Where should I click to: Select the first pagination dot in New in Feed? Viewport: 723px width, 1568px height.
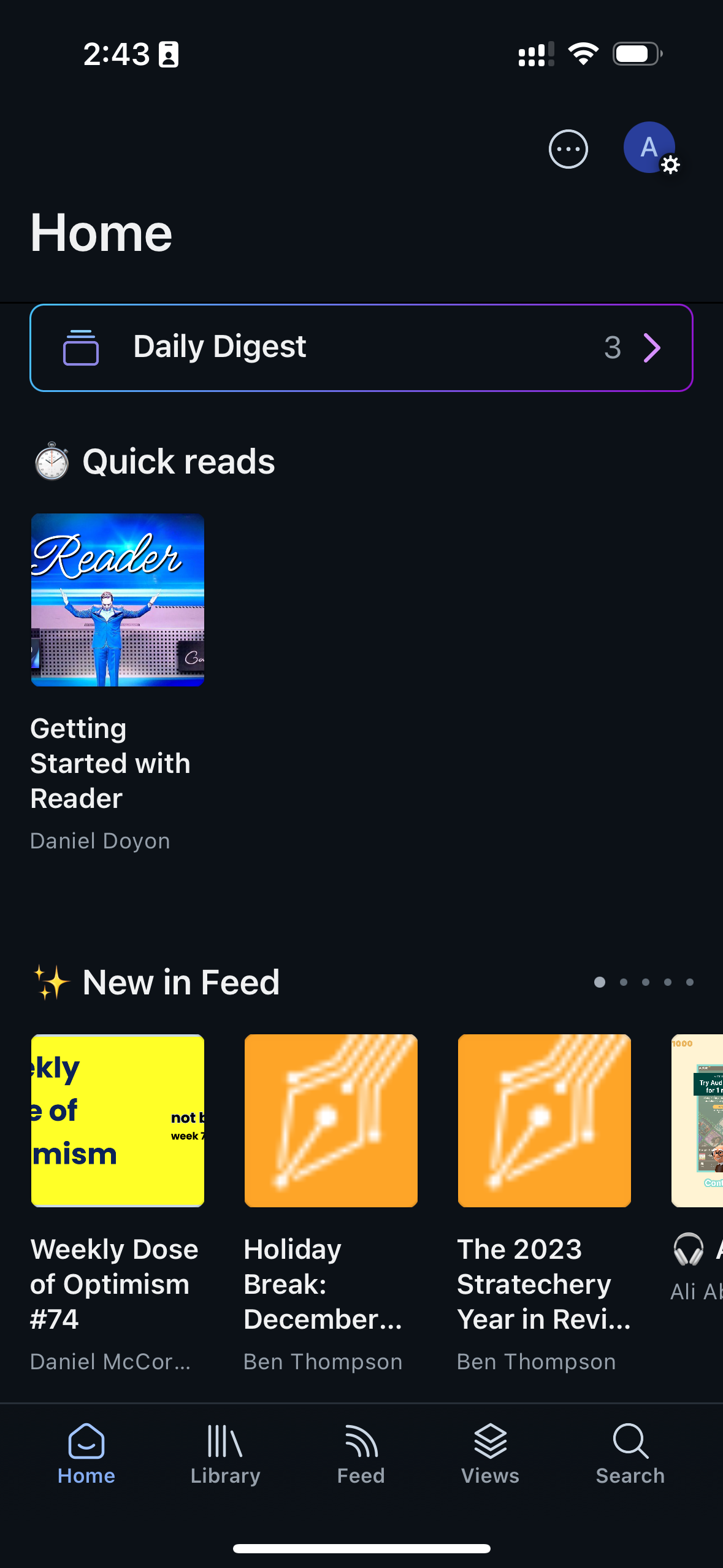click(x=600, y=982)
